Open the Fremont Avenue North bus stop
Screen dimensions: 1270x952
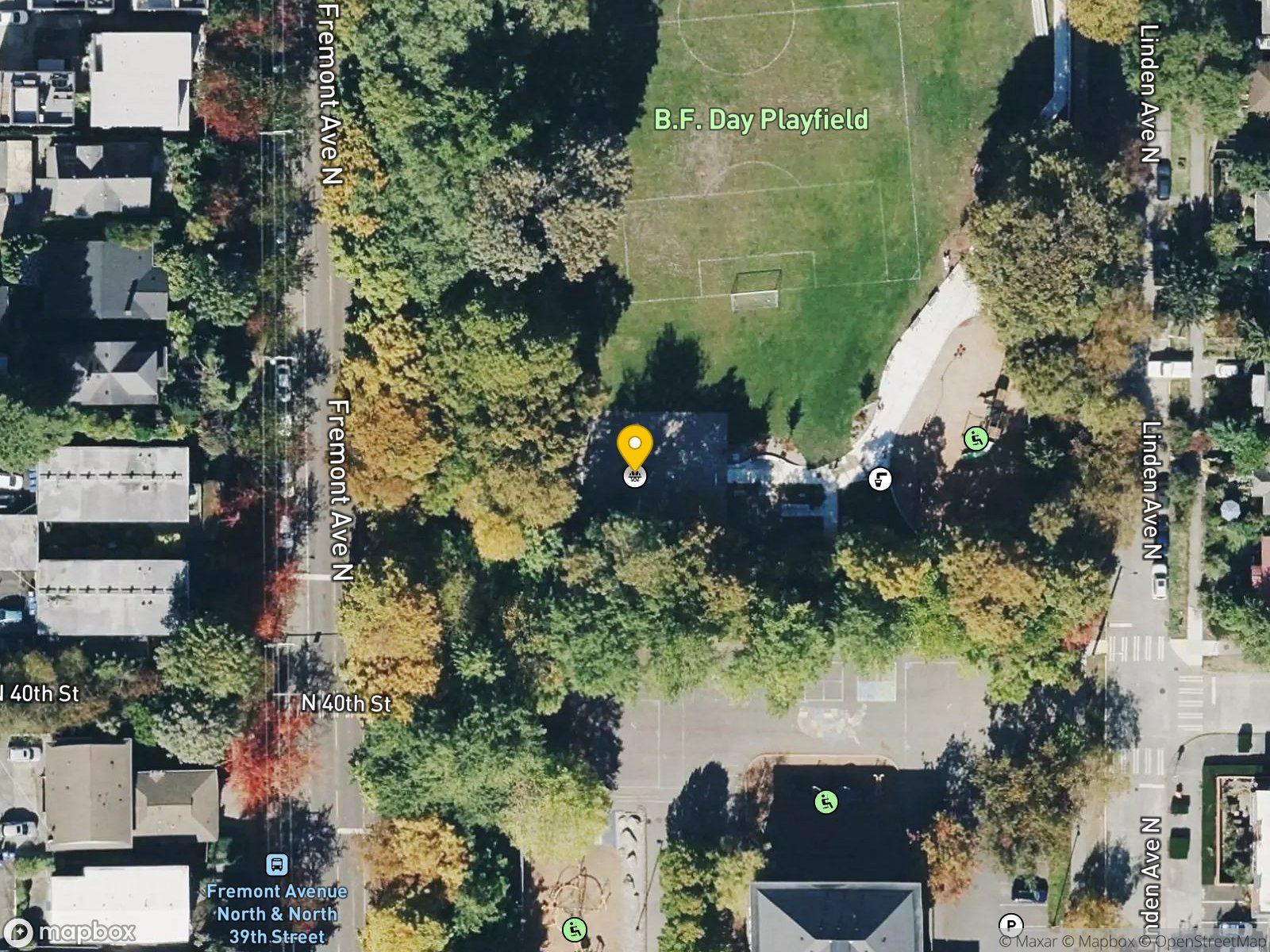click(277, 864)
